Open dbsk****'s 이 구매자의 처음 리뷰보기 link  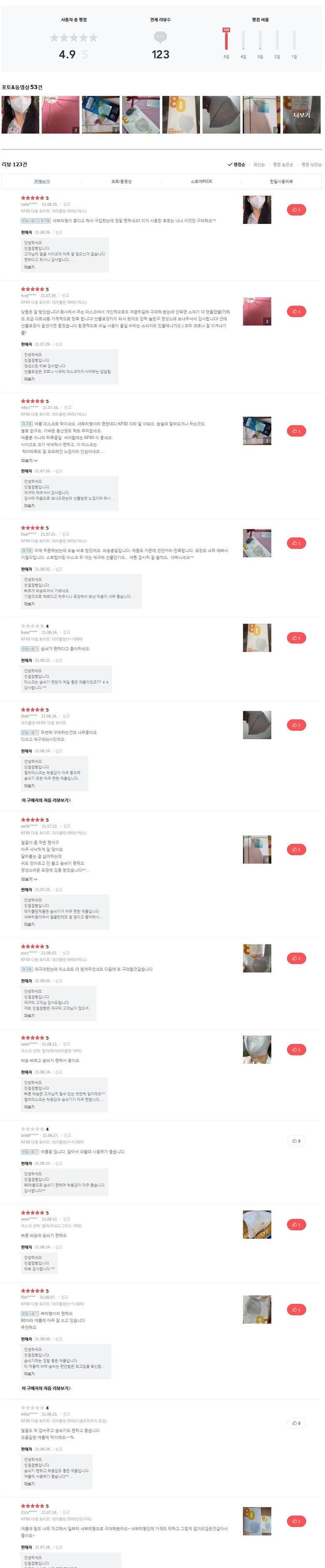point(46,800)
